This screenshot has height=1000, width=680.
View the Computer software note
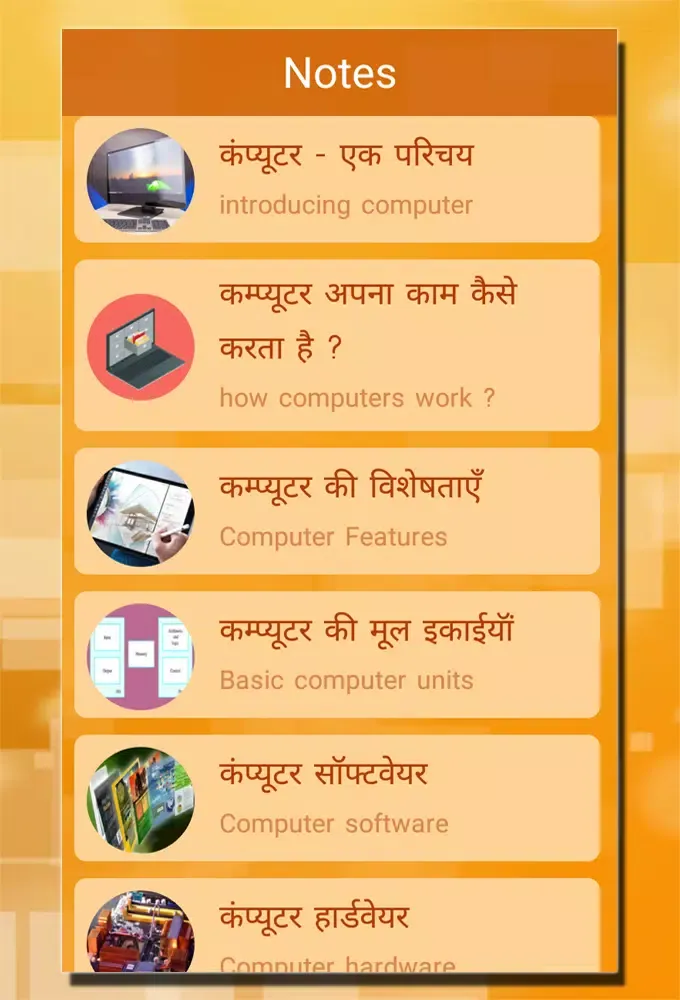pyautogui.click(x=337, y=798)
